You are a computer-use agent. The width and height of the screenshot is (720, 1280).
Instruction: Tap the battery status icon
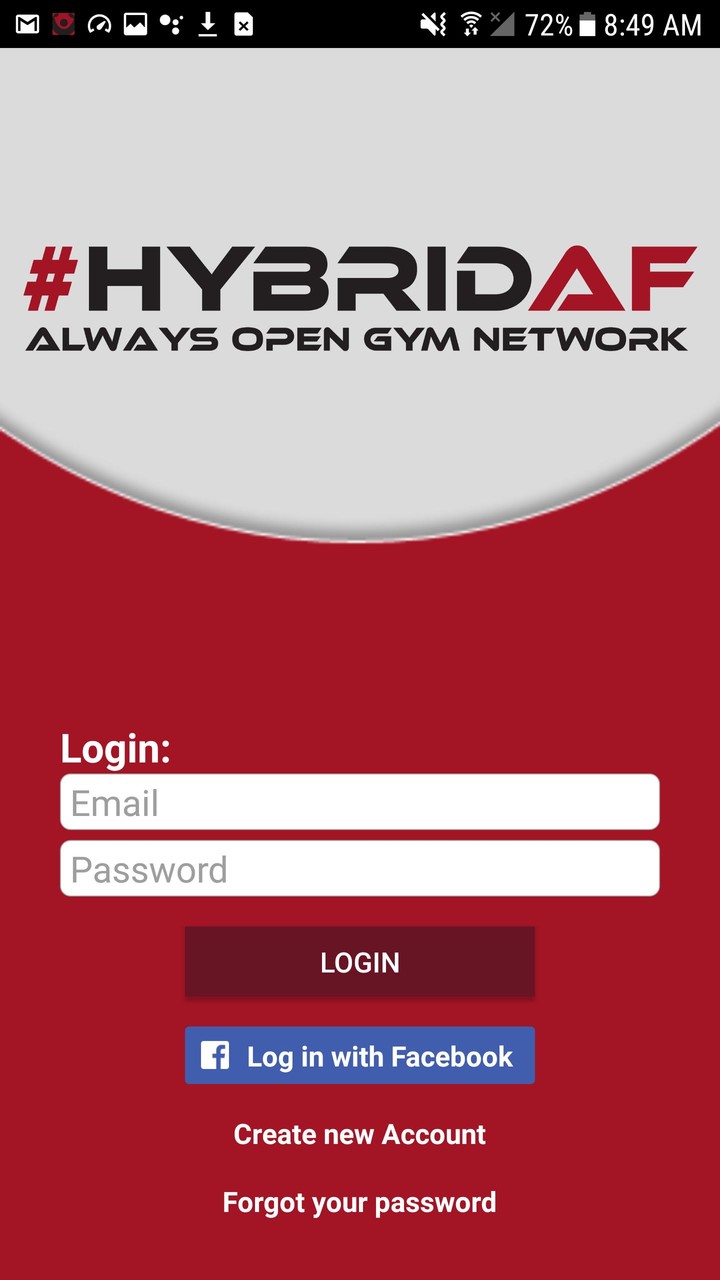click(586, 23)
